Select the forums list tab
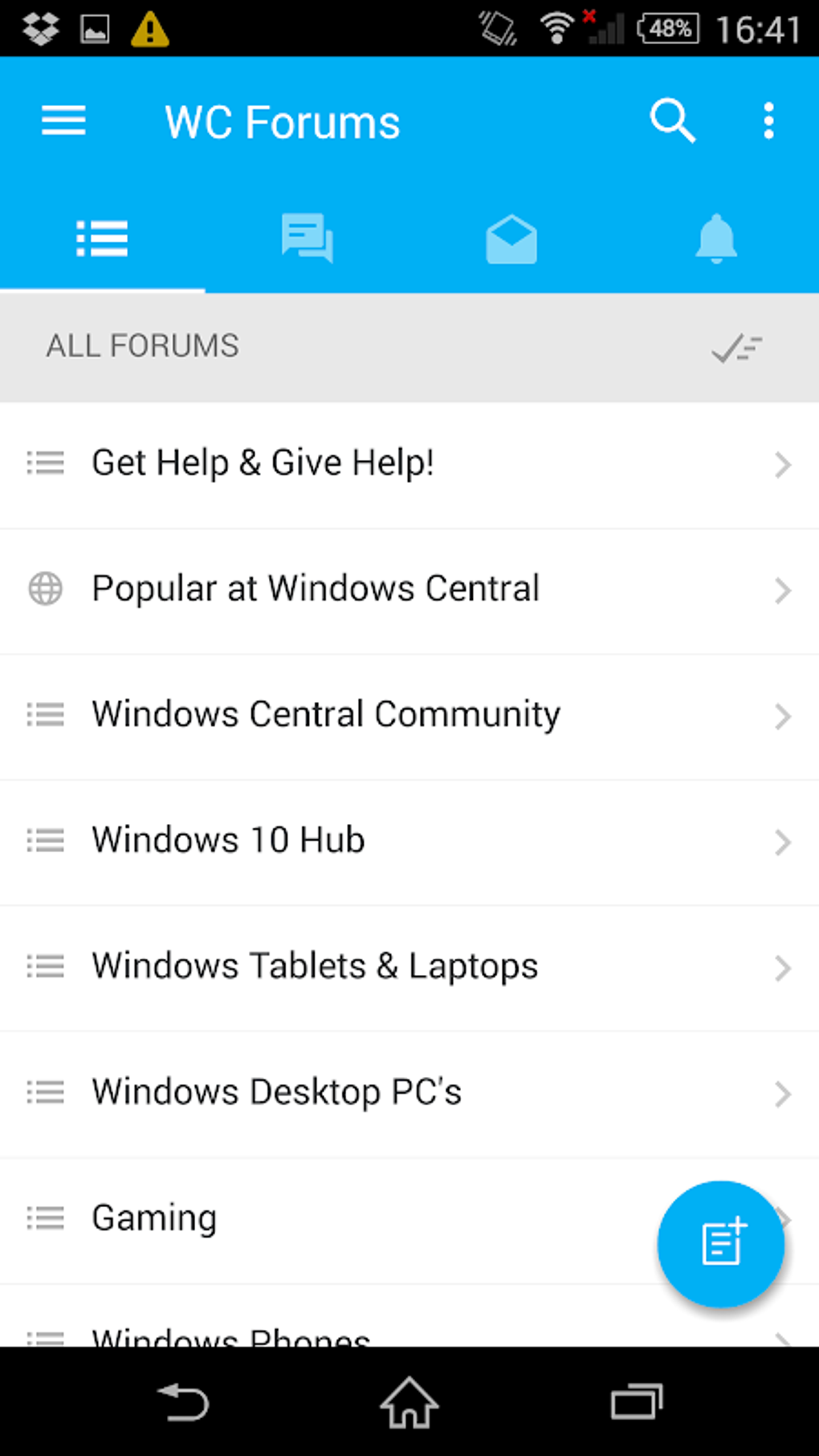Viewport: 819px width, 1456px height. pos(102,239)
